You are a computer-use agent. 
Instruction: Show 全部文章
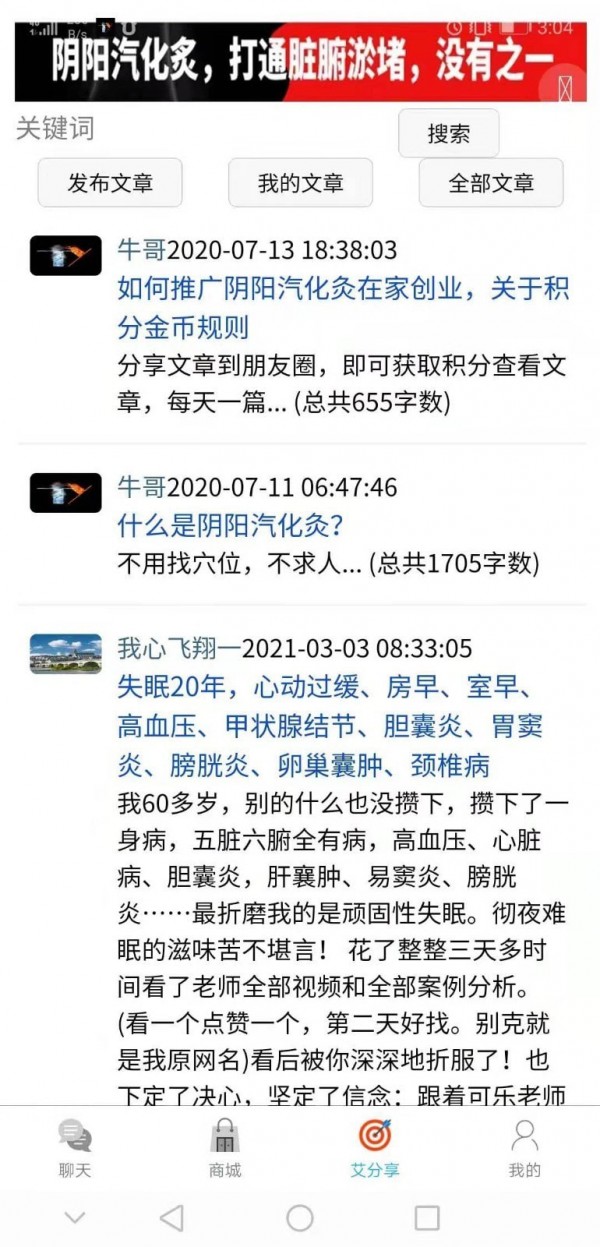(x=491, y=183)
